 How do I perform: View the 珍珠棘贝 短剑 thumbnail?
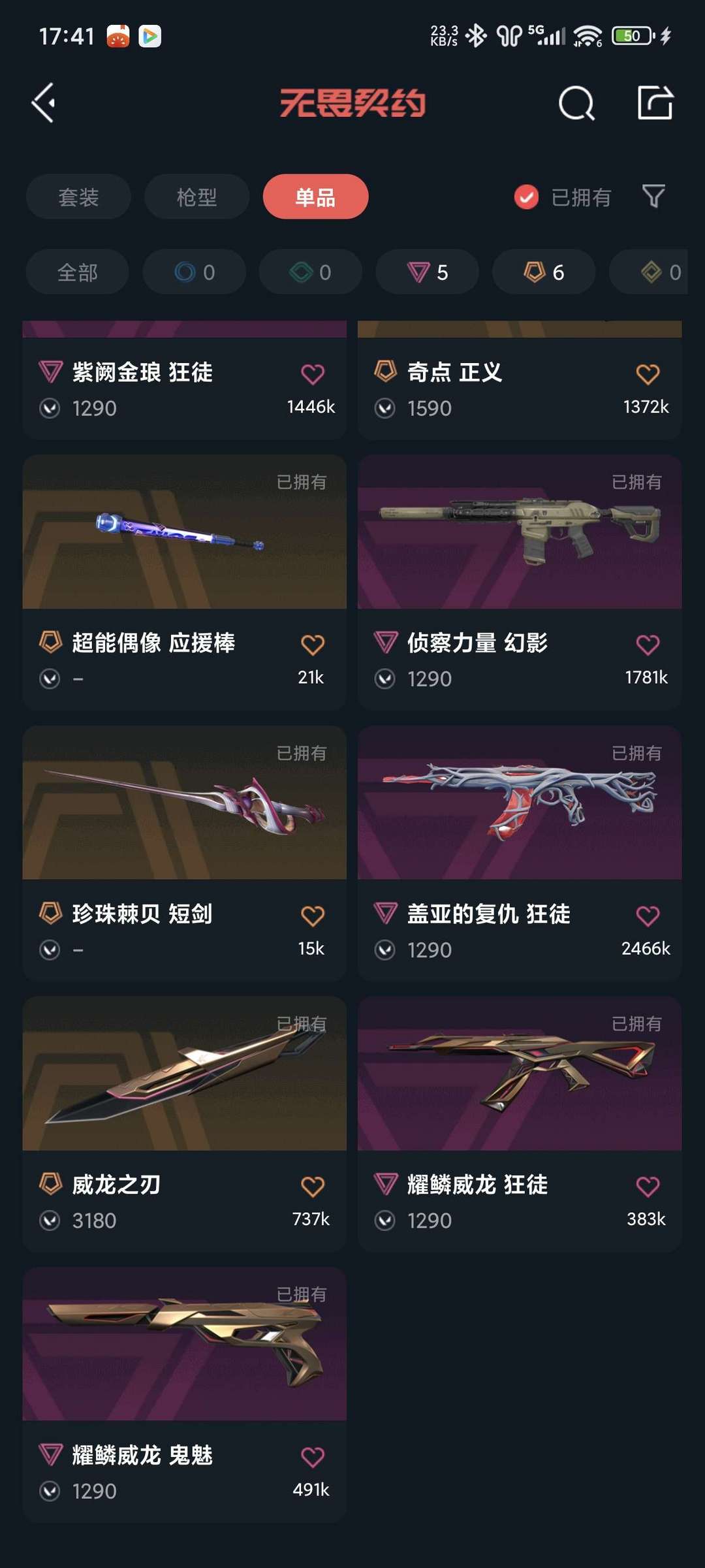click(184, 804)
